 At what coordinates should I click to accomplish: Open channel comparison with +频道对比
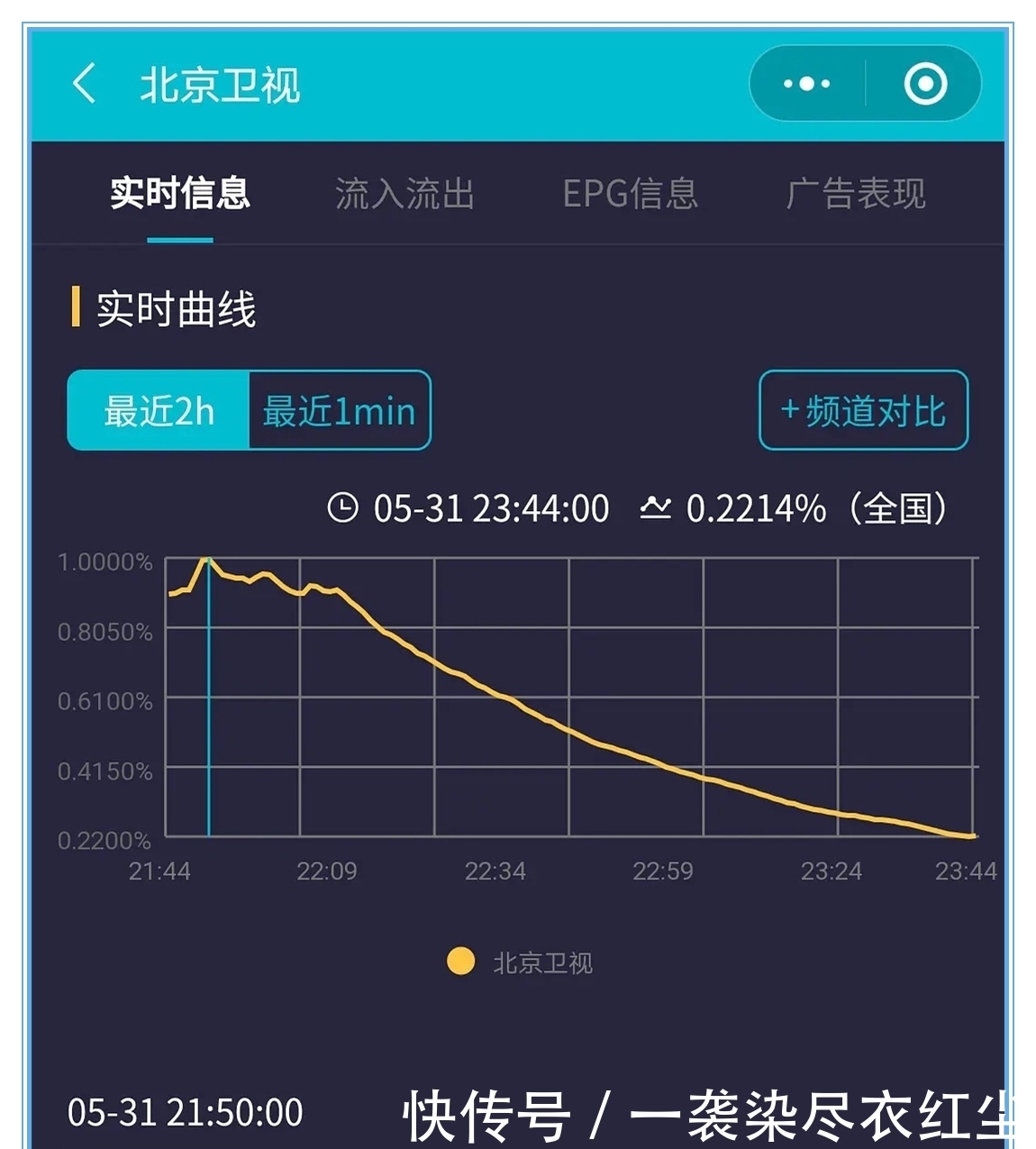point(861,410)
